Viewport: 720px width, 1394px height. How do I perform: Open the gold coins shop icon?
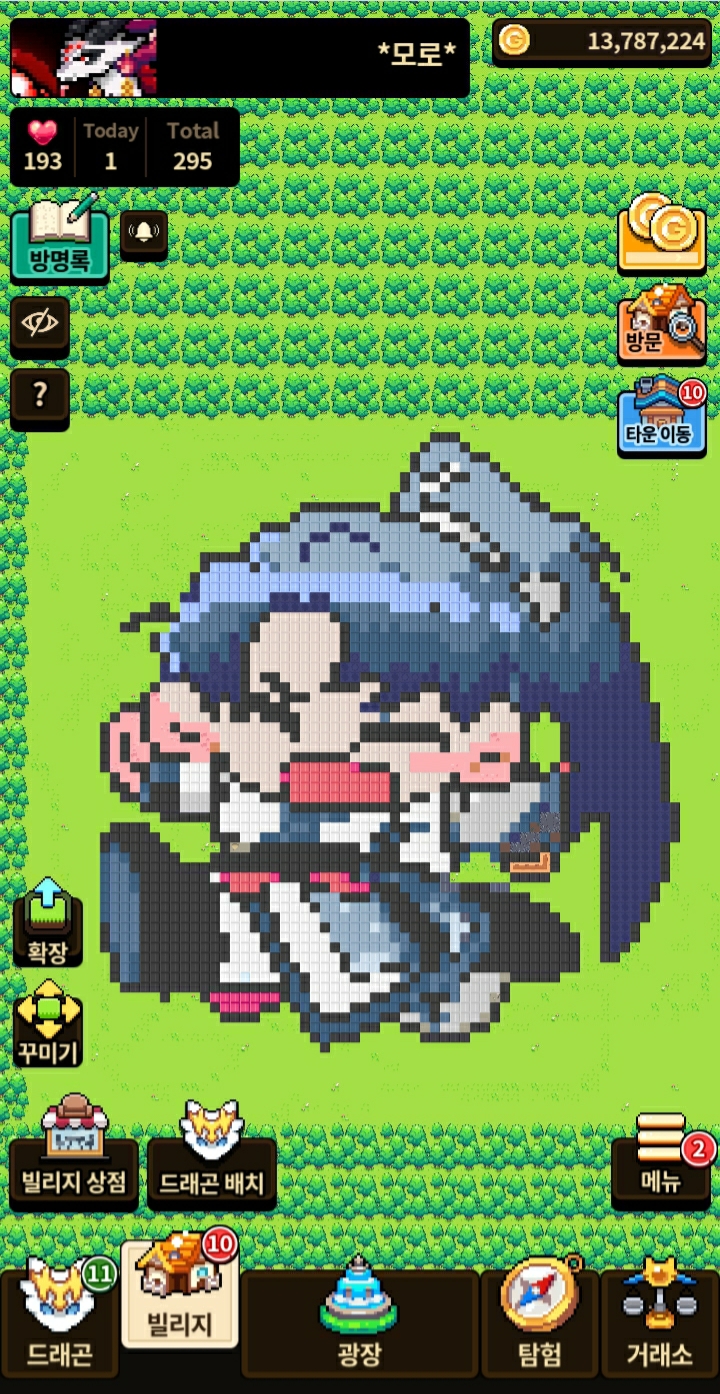point(662,233)
